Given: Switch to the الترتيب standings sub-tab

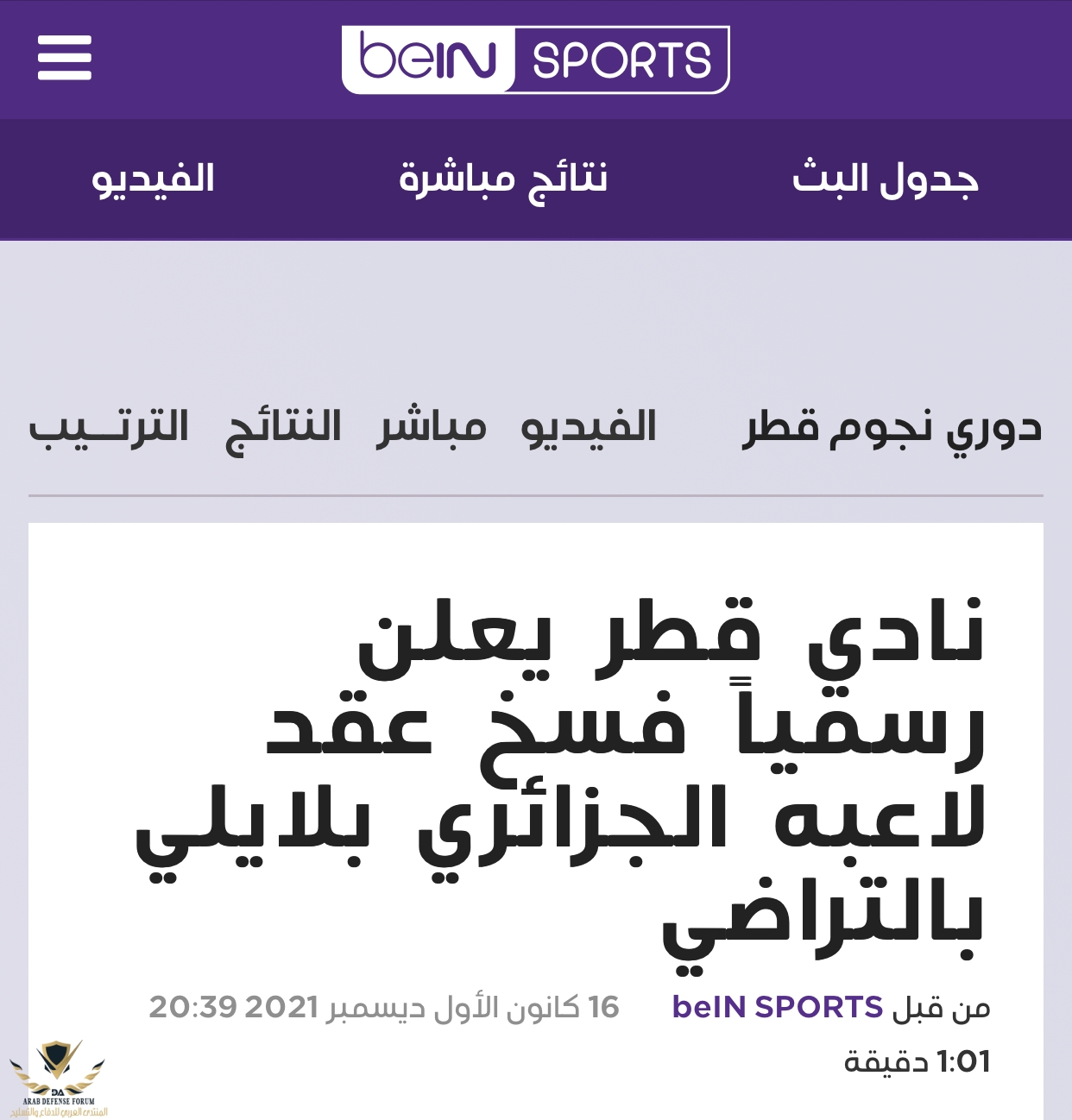Looking at the screenshot, I should pyautogui.click(x=109, y=426).
